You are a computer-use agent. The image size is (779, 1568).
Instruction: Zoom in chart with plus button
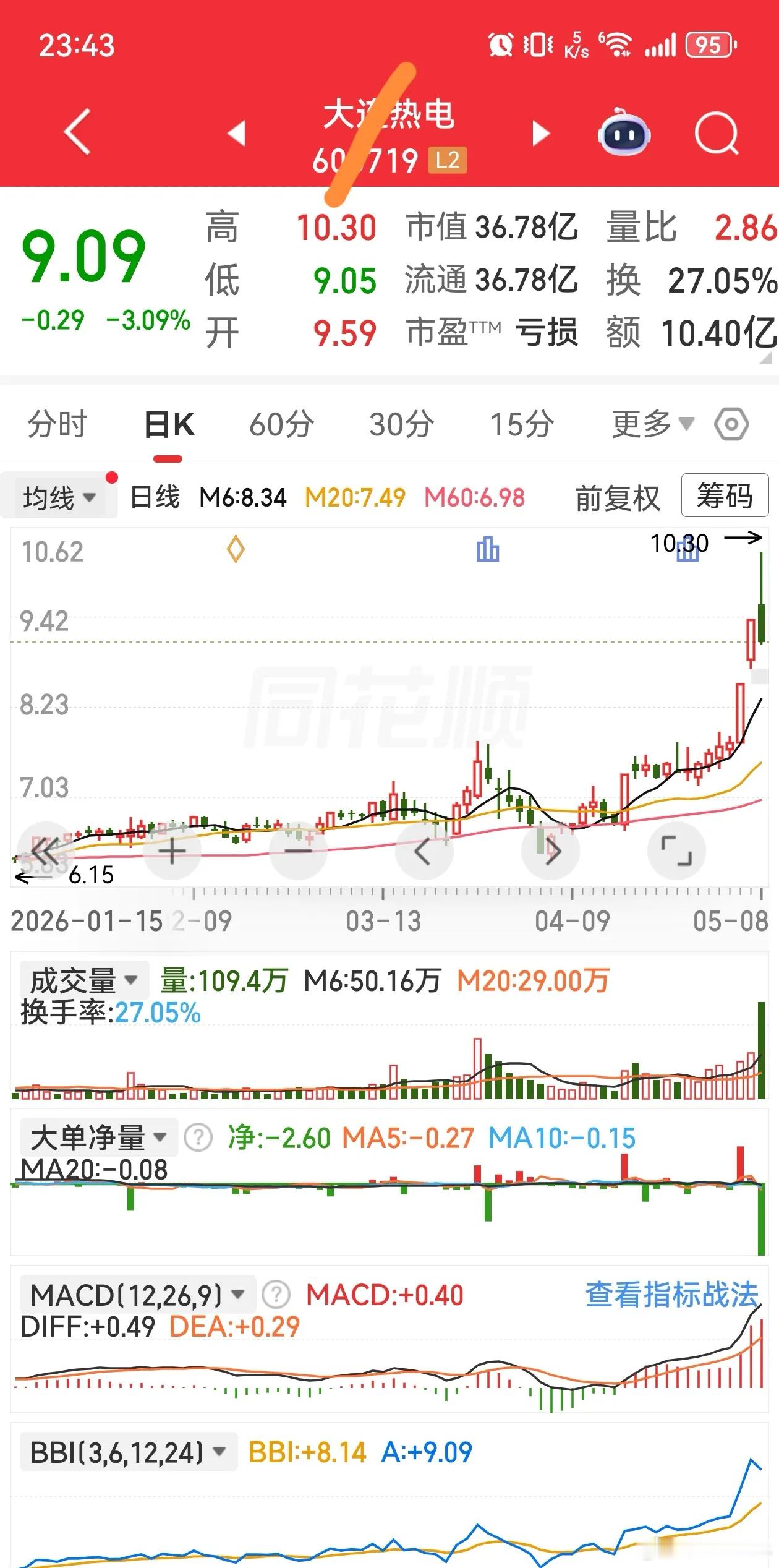172,852
